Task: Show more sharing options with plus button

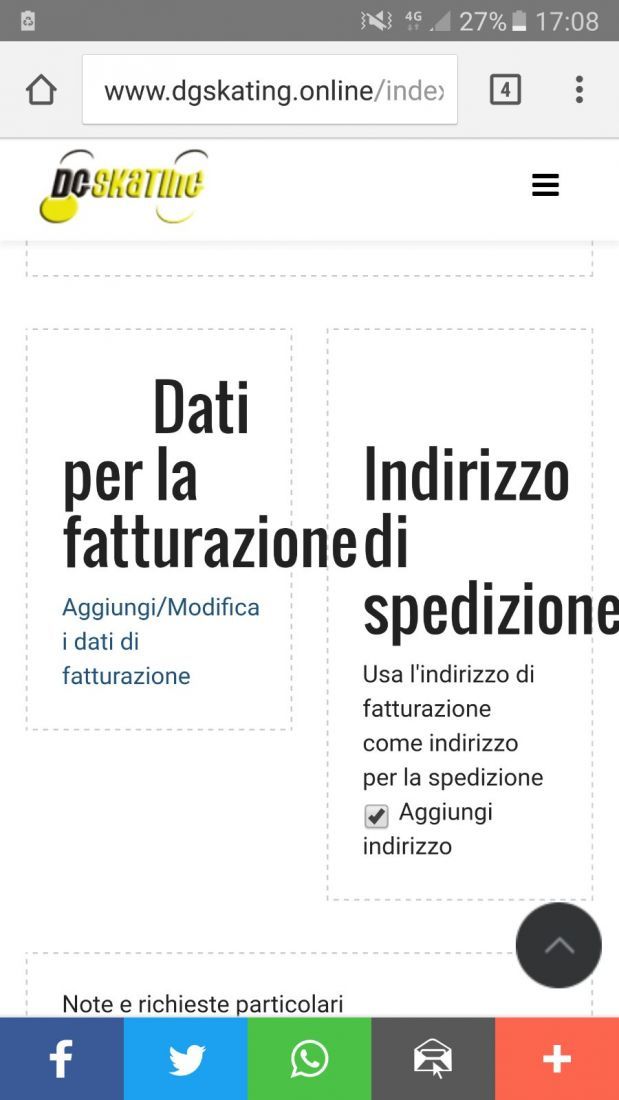Action: click(557, 1059)
